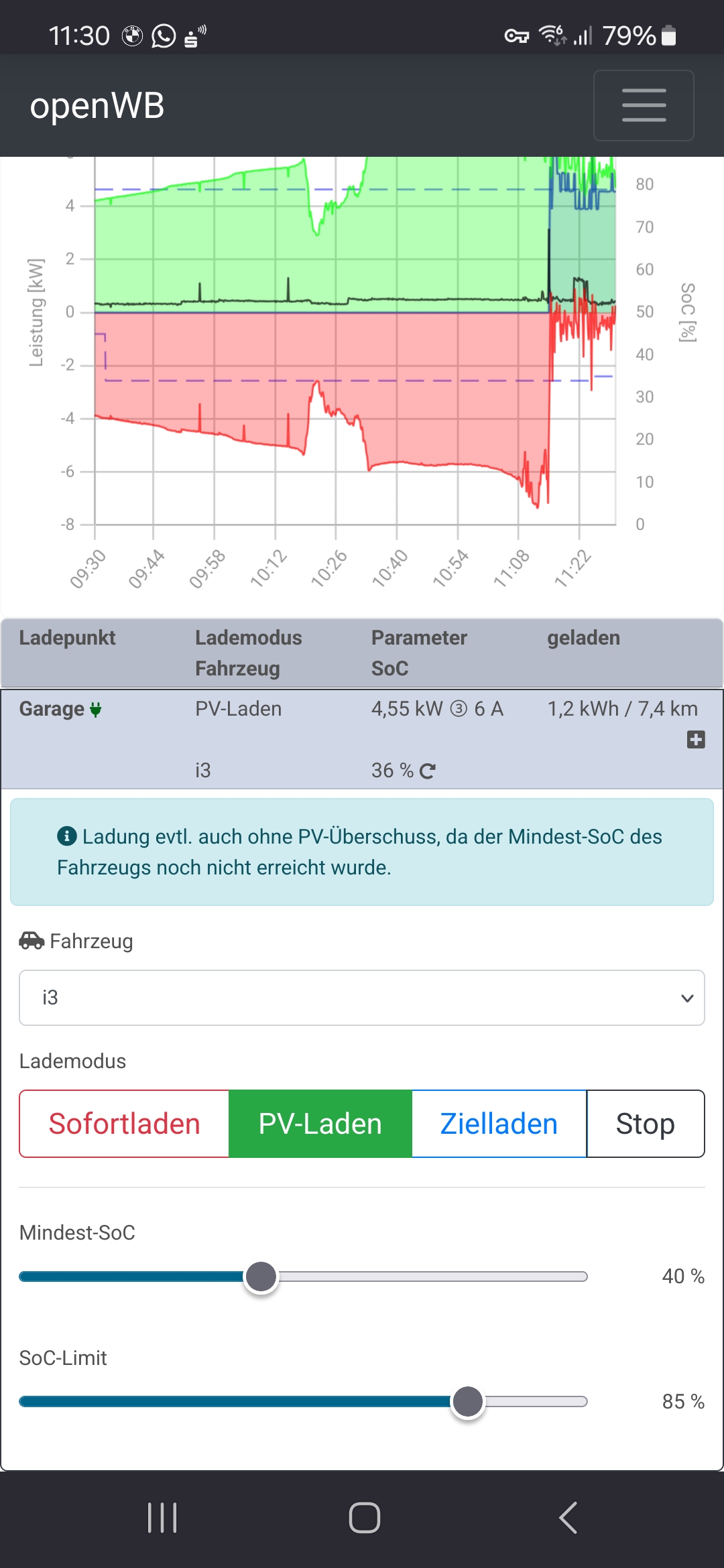724x1568 pixels.
Task: Switch to Zielladen charging mode
Action: pyautogui.click(x=499, y=1124)
